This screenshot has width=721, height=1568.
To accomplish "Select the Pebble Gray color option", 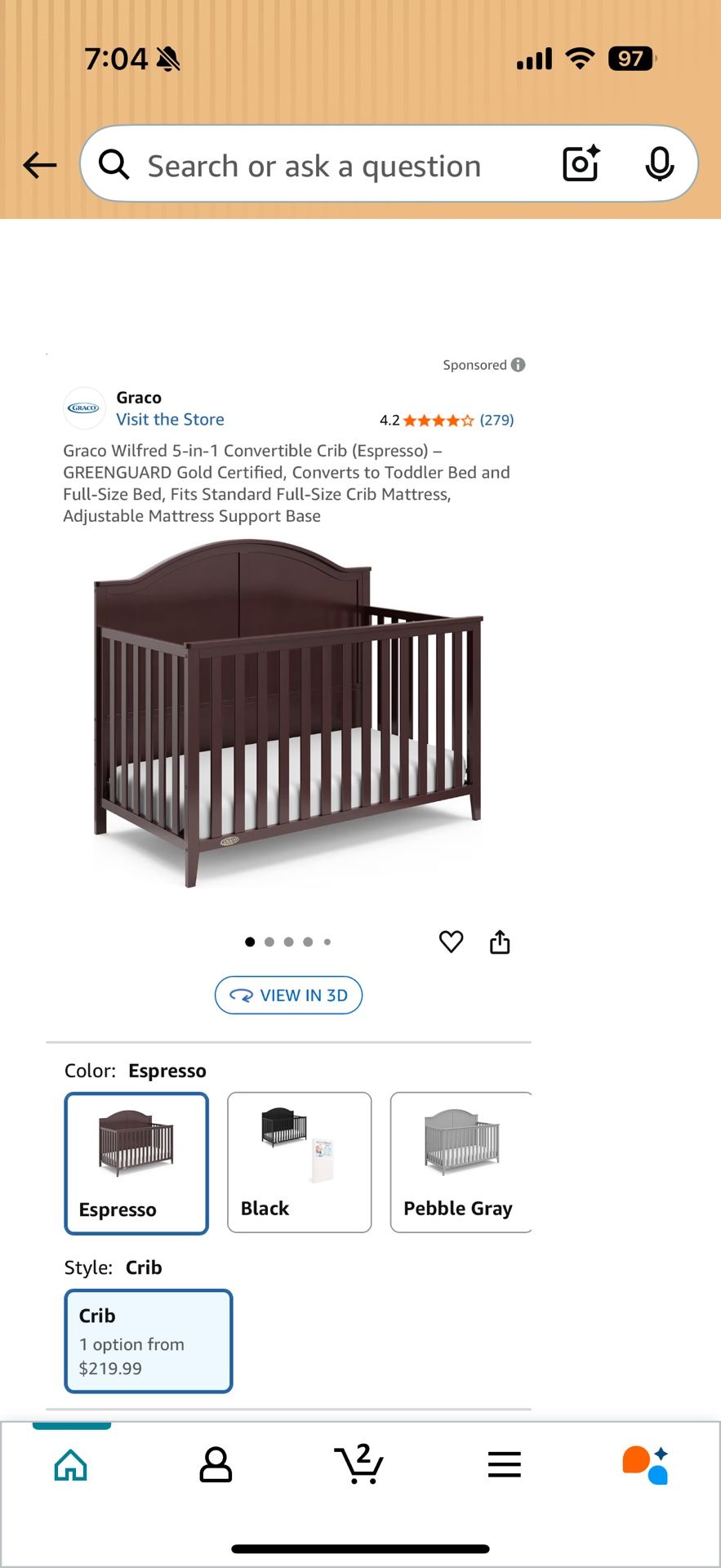I will point(460,1162).
